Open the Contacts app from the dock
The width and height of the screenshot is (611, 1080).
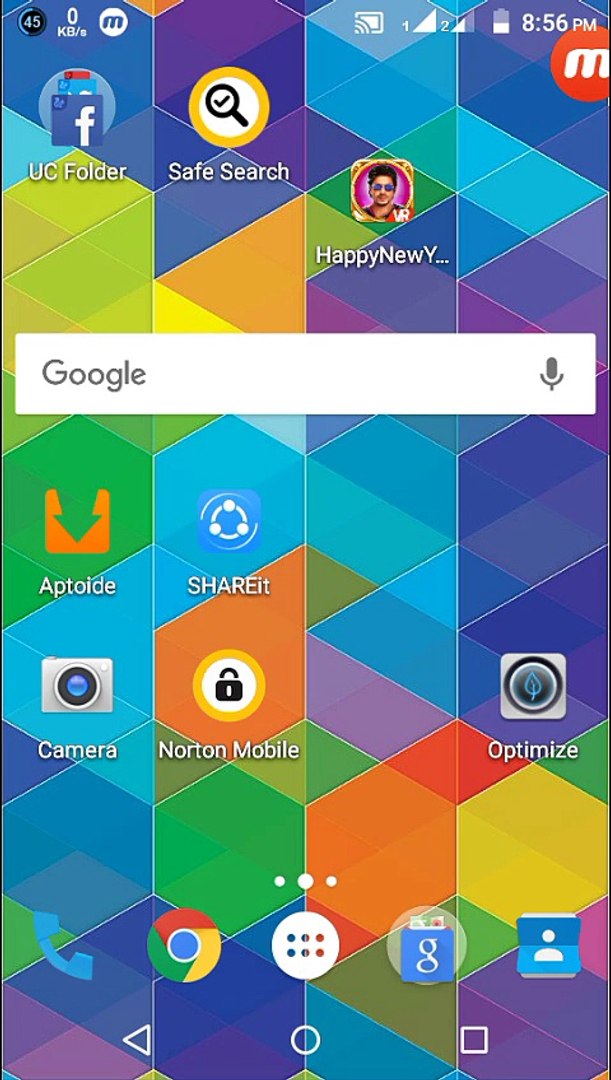click(547, 946)
